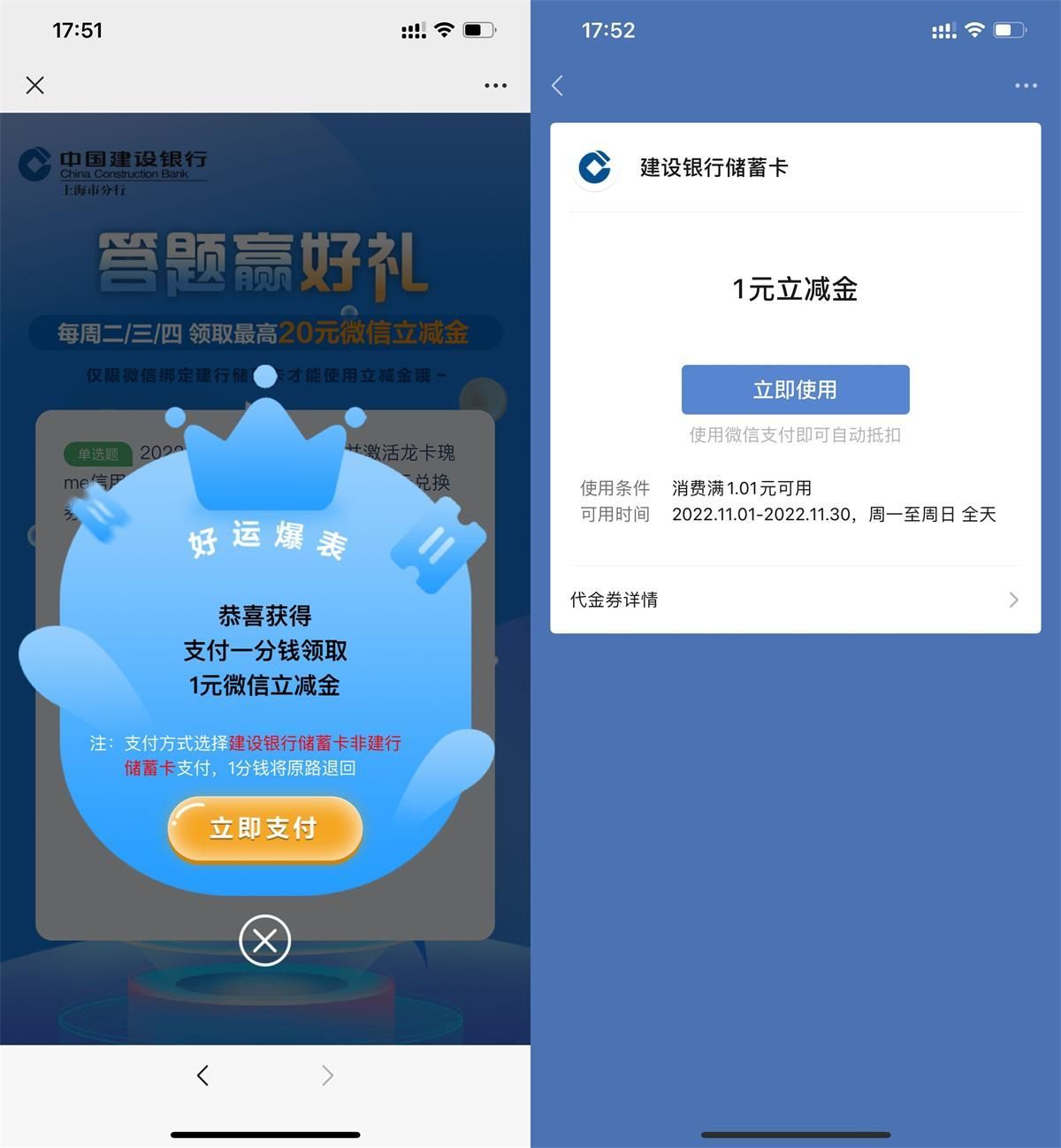Tap the 立即支付 button
The image size is (1061, 1148).
pos(264,829)
